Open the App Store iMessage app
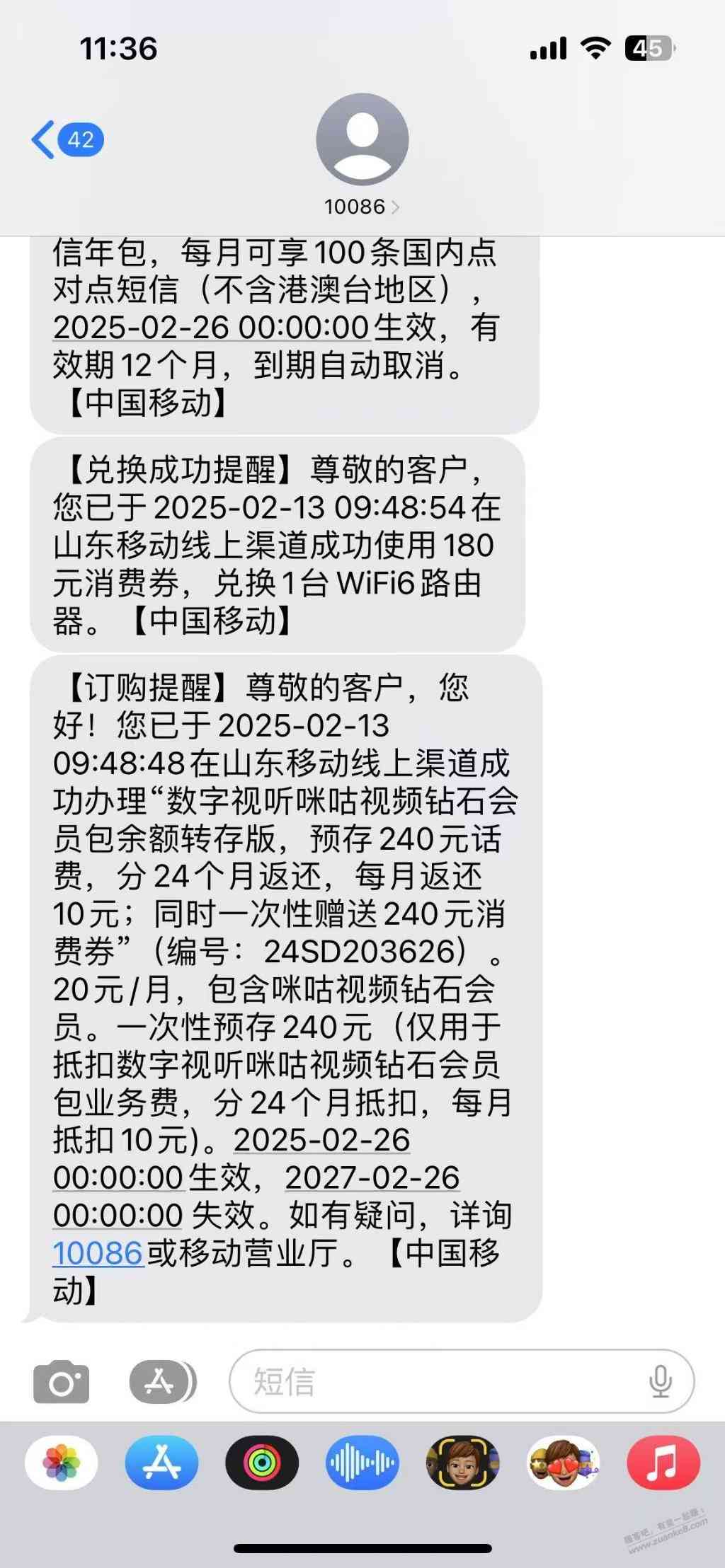 tap(162, 1463)
